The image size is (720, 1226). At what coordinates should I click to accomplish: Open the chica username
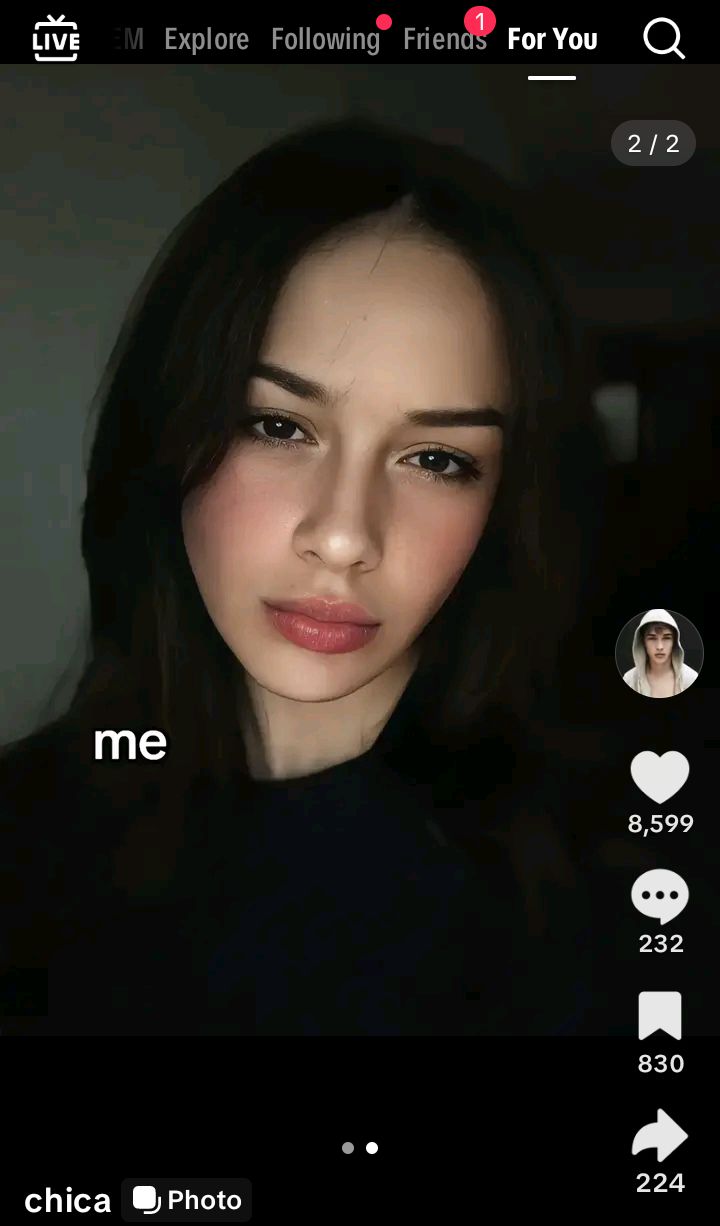click(67, 1200)
